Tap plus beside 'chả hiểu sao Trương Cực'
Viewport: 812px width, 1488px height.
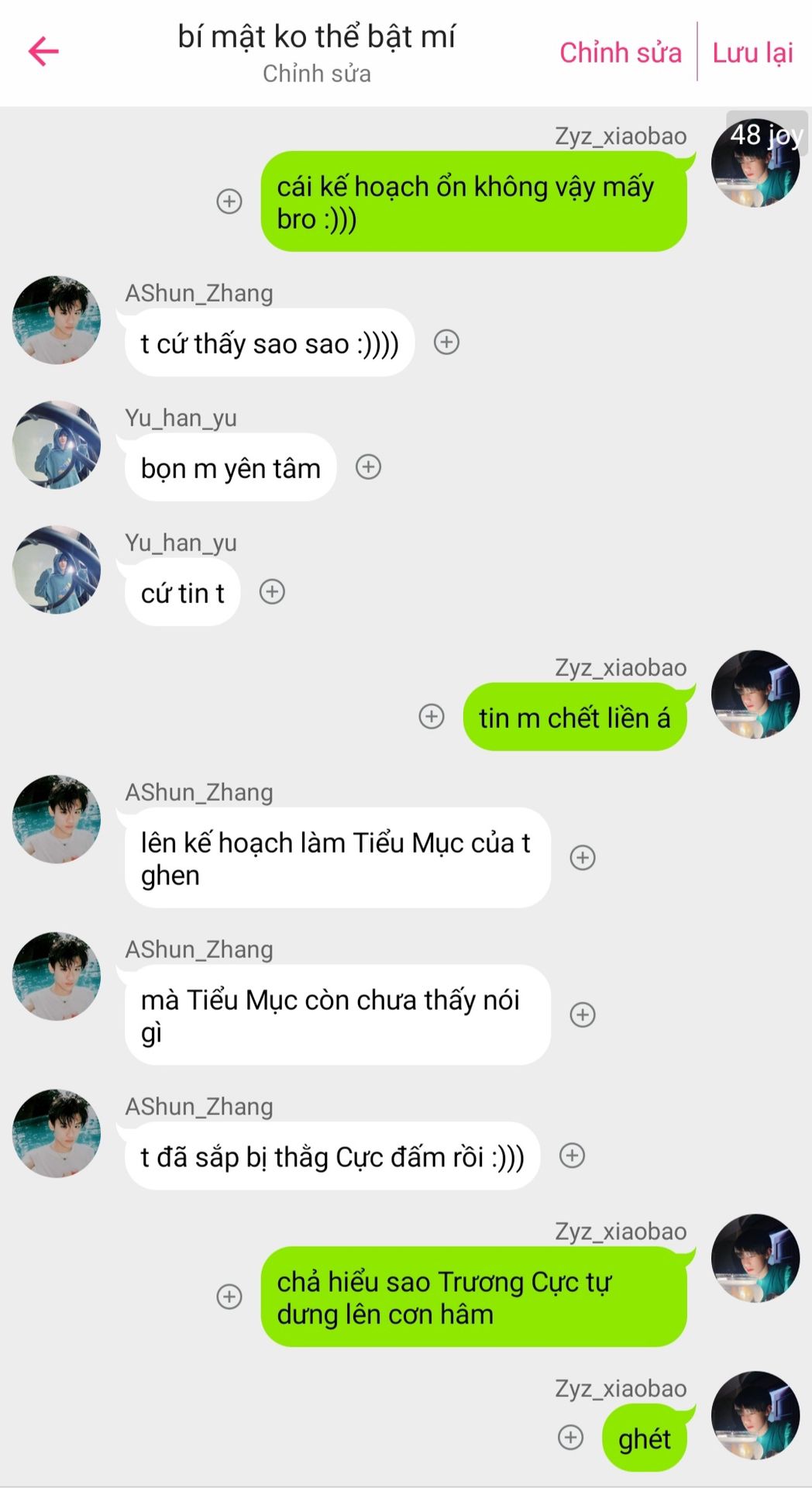click(229, 1297)
